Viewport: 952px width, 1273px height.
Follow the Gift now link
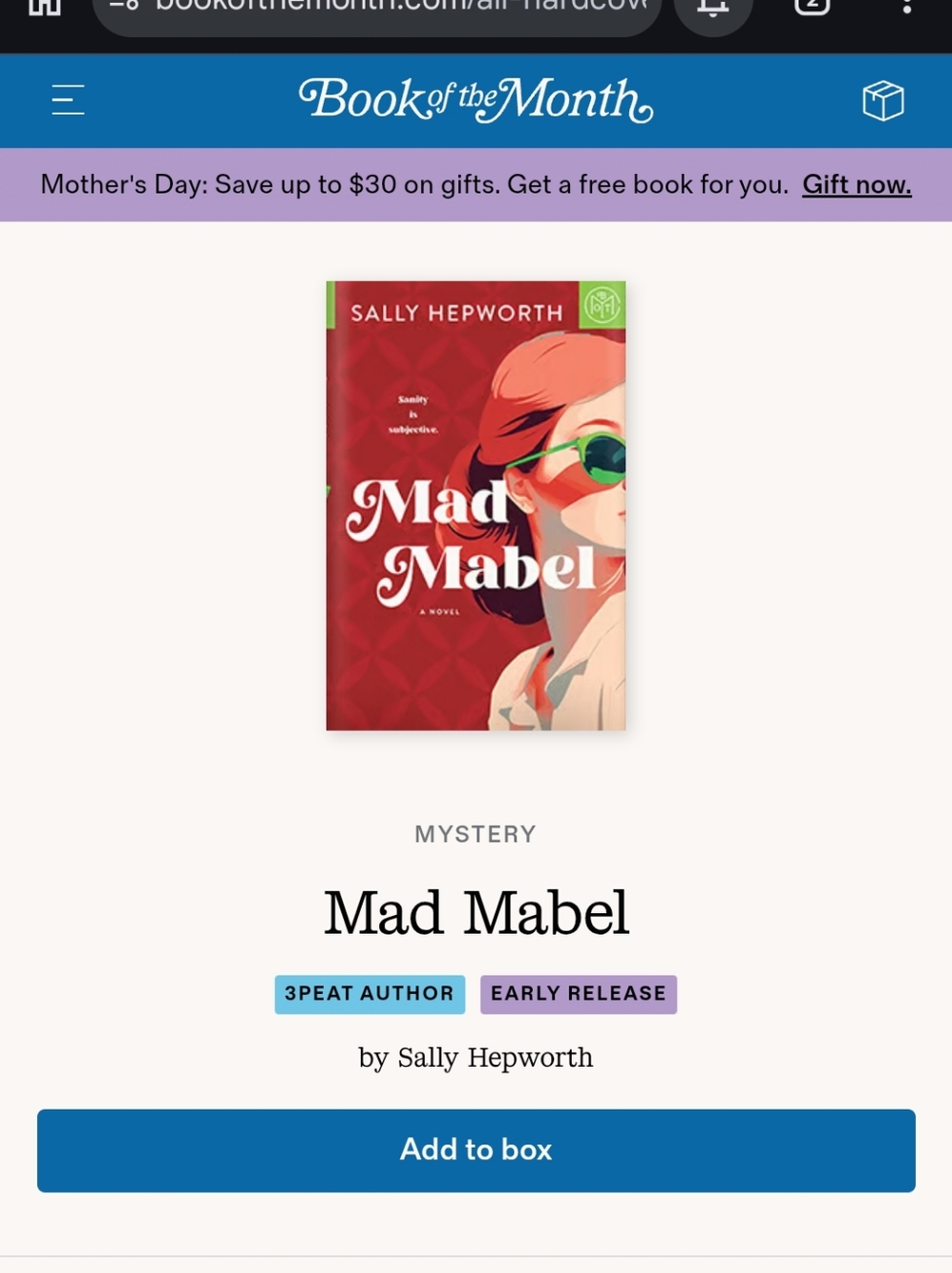tap(857, 184)
